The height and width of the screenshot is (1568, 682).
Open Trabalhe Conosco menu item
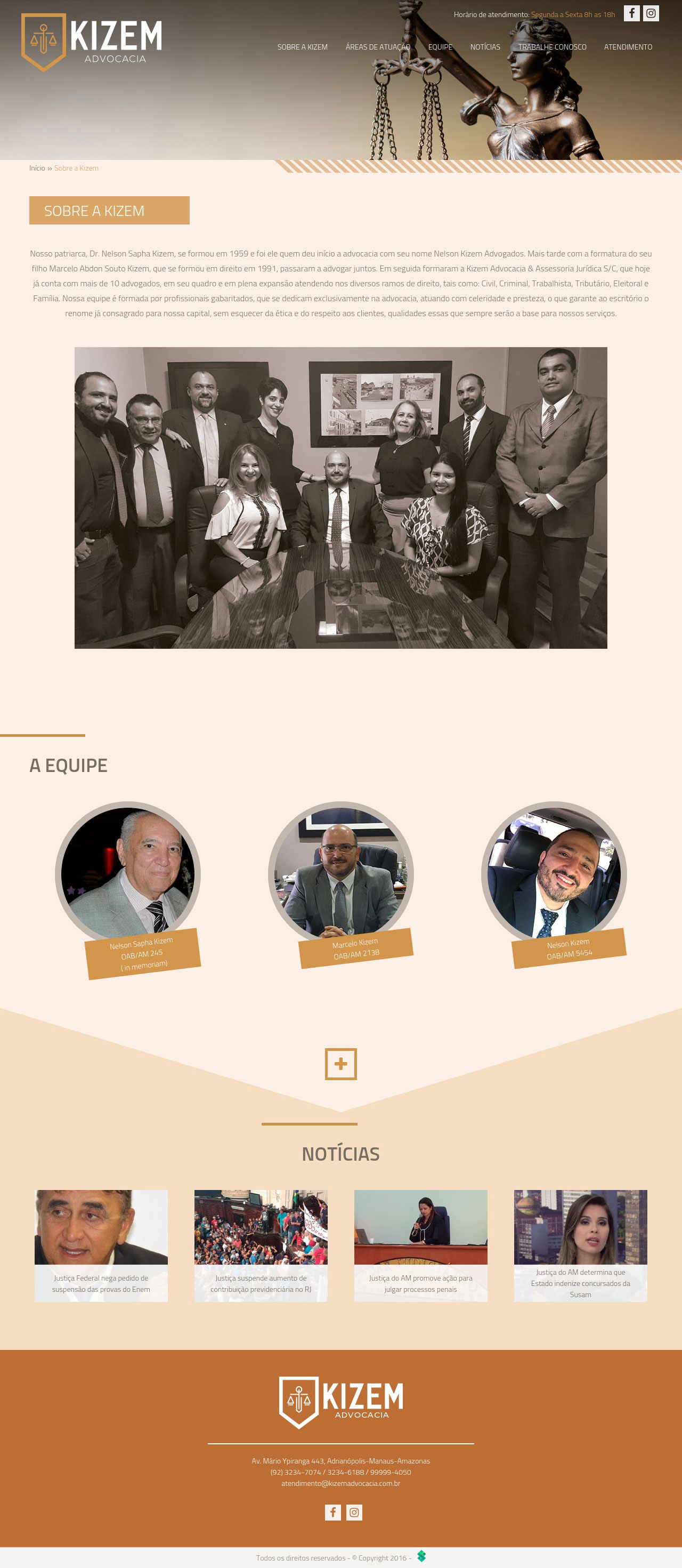[552, 47]
